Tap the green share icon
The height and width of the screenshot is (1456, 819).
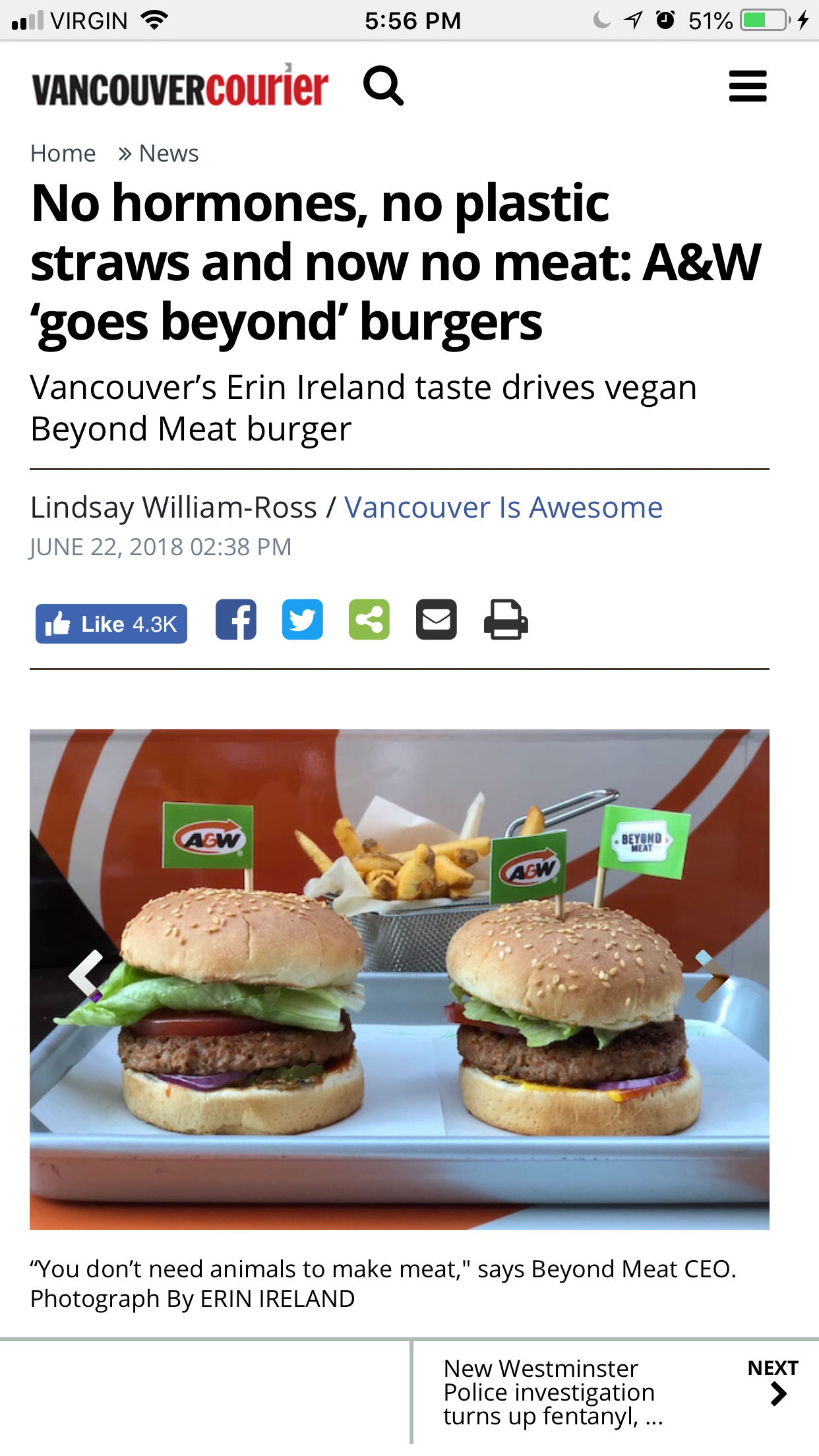[369, 620]
